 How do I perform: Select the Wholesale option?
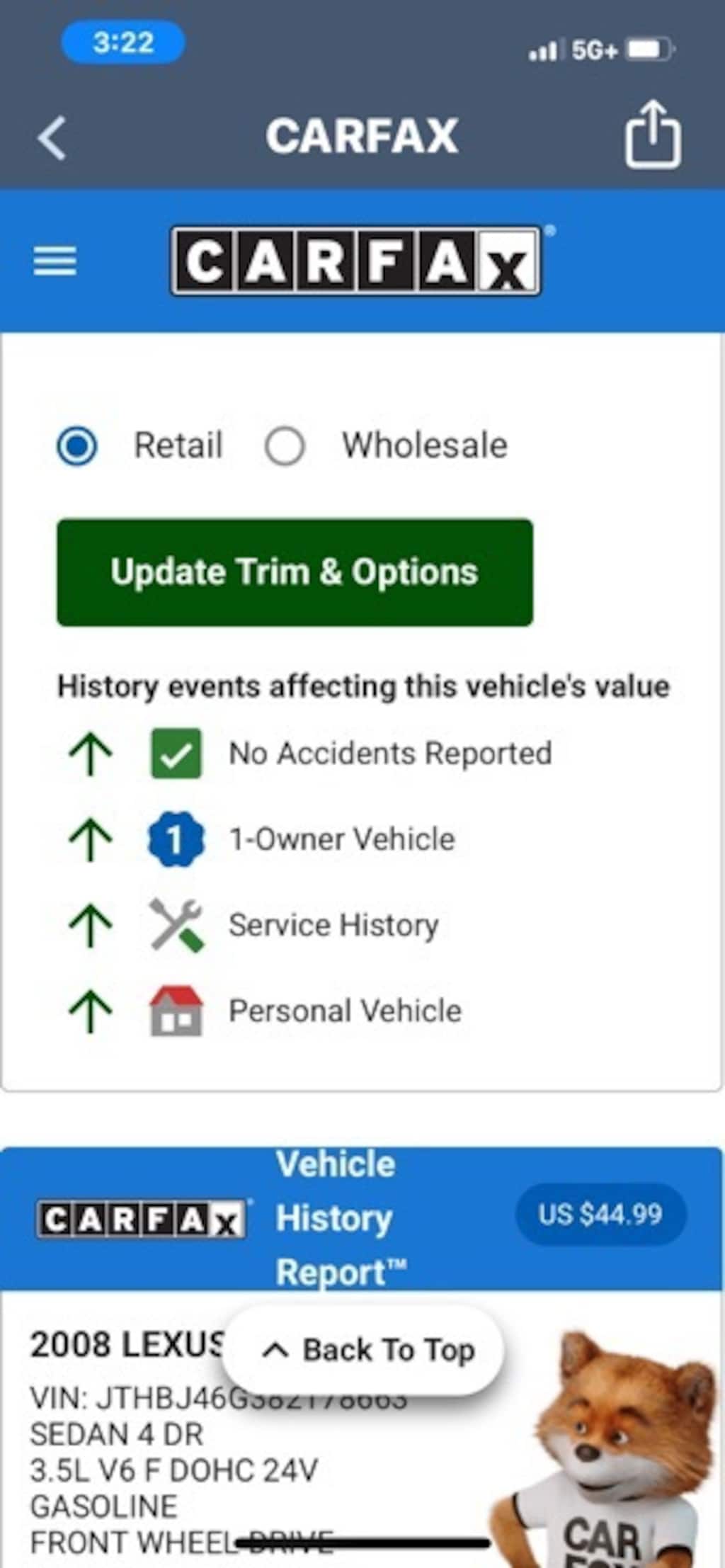[x=285, y=446]
